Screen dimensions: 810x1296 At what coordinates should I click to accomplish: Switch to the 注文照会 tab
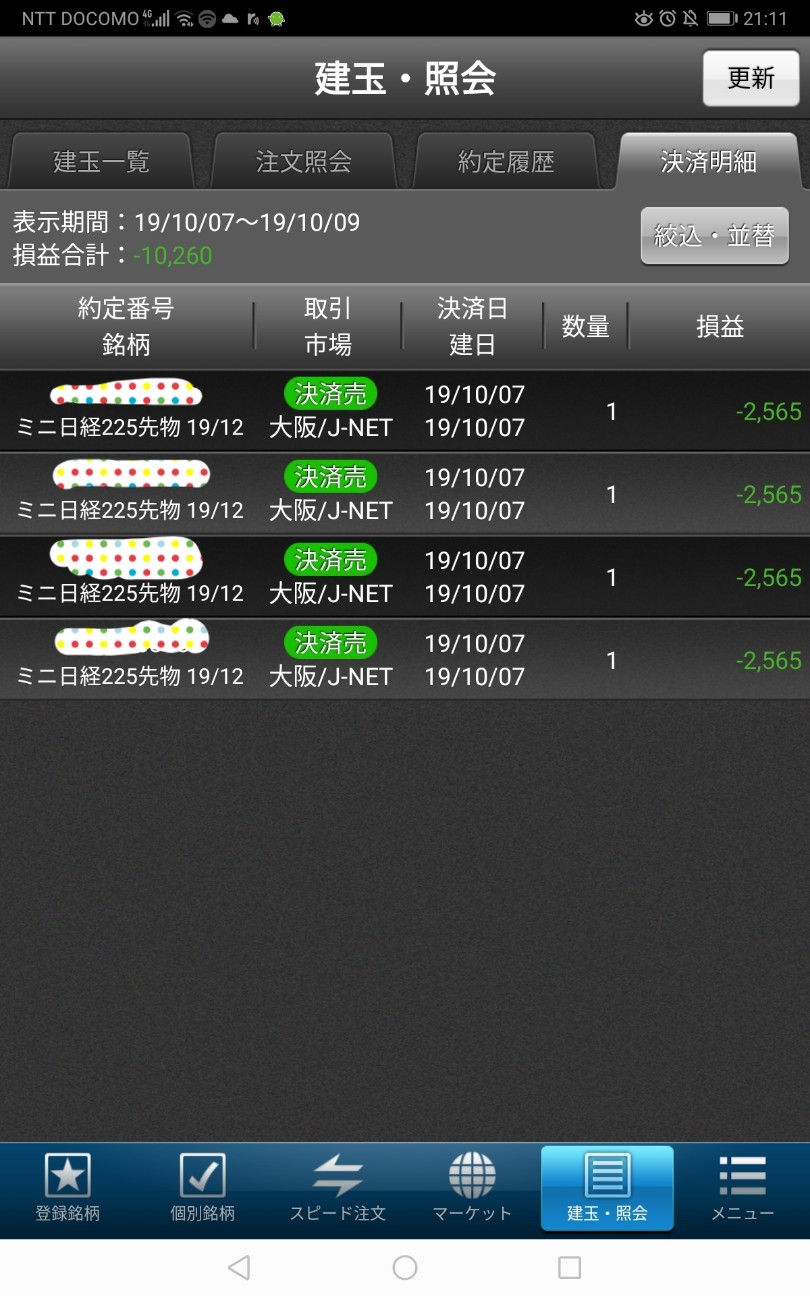pos(304,161)
